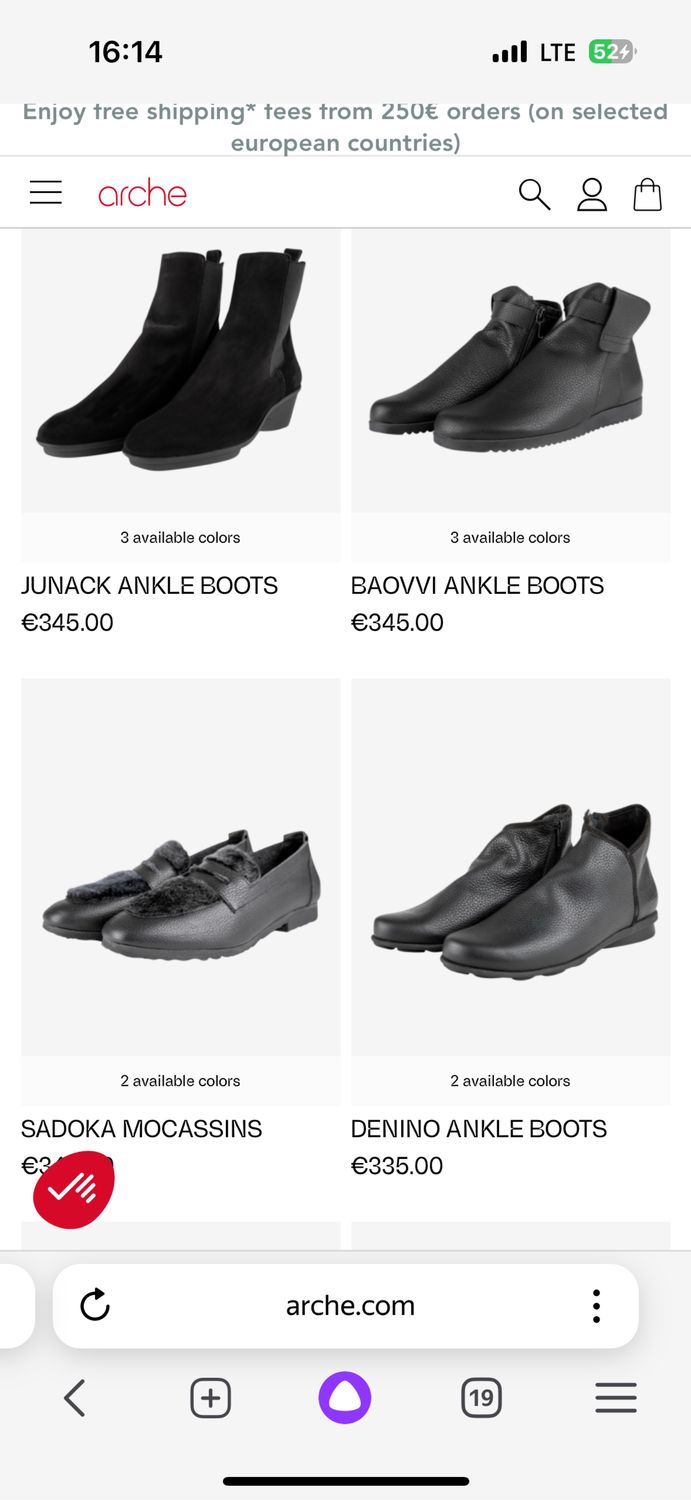Image resolution: width=691 pixels, height=1500 pixels.
Task: Go back to the previous page
Action: (75, 1398)
